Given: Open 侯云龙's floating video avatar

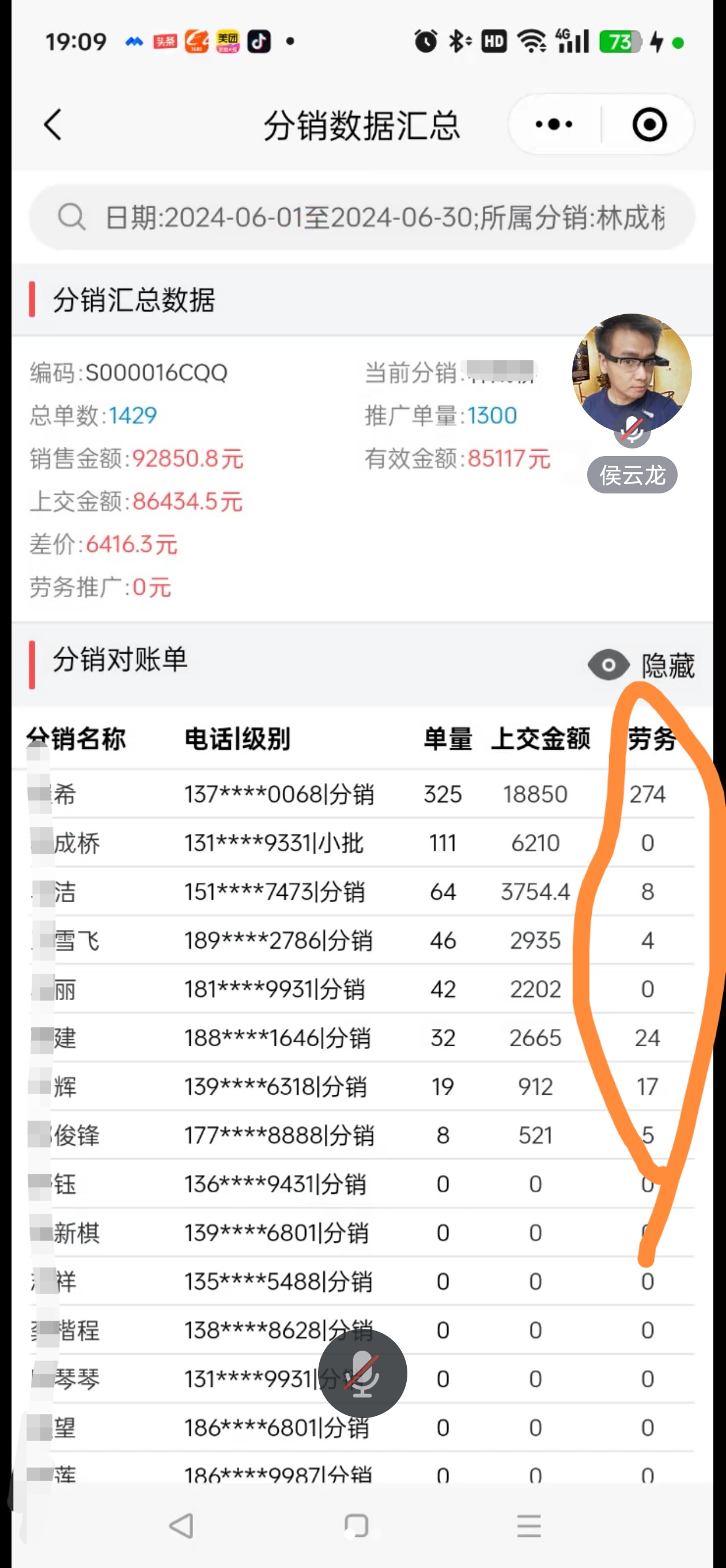Looking at the screenshot, I should (x=632, y=374).
